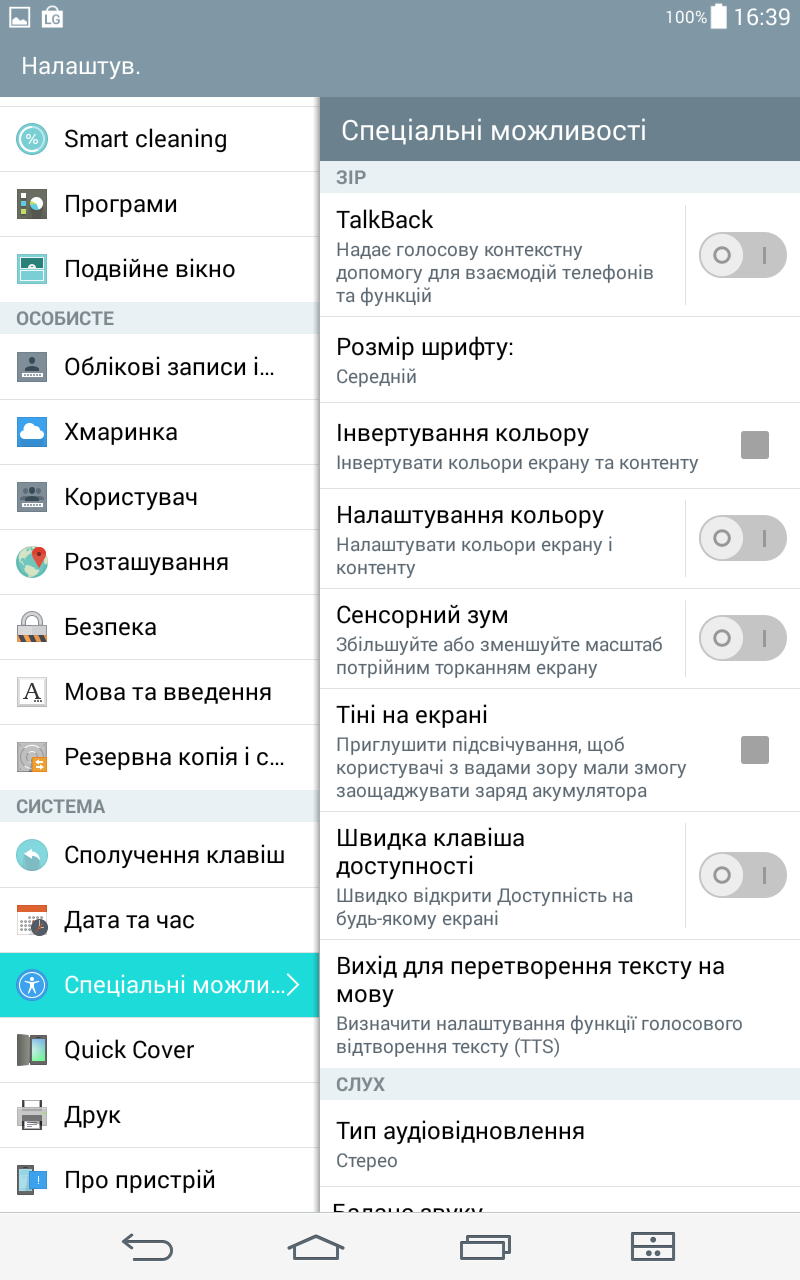Select Дата та час in the sidebar

pyautogui.click(x=159, y=920)
